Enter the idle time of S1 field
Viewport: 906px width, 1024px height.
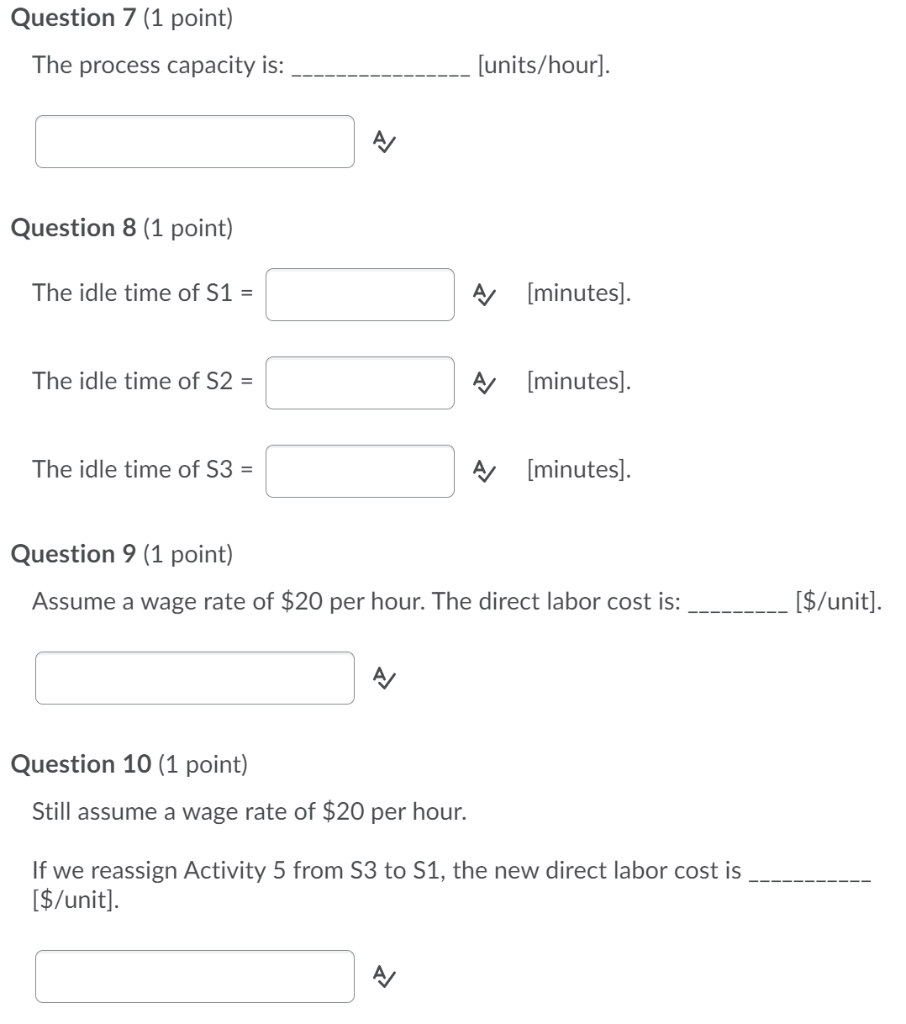pyautogui.click(x=360, y=294)
